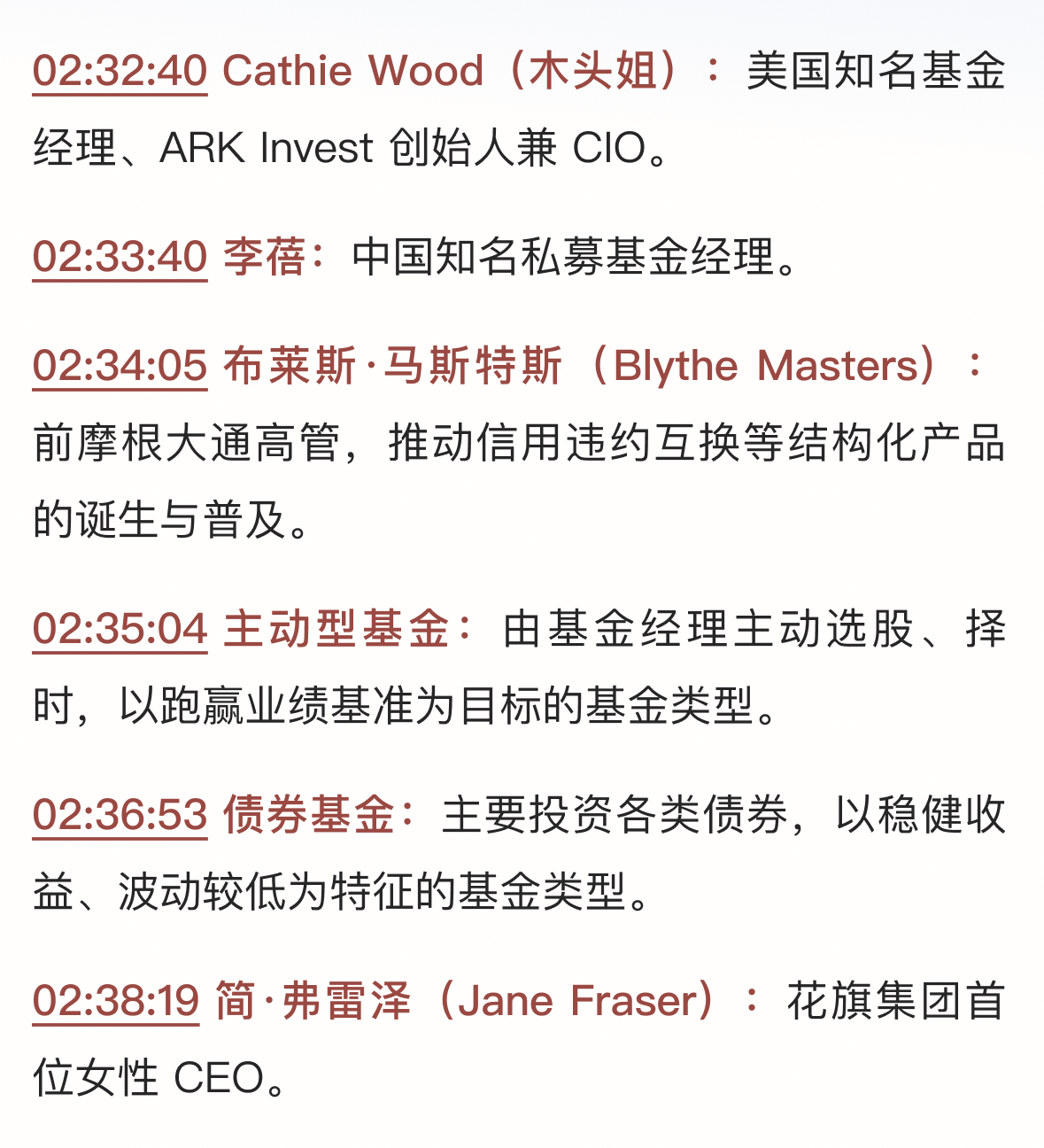Open the 02:33:40 timestamp for 李蓓
This screenshot has height=1148, width=1044.
[120, 257]
